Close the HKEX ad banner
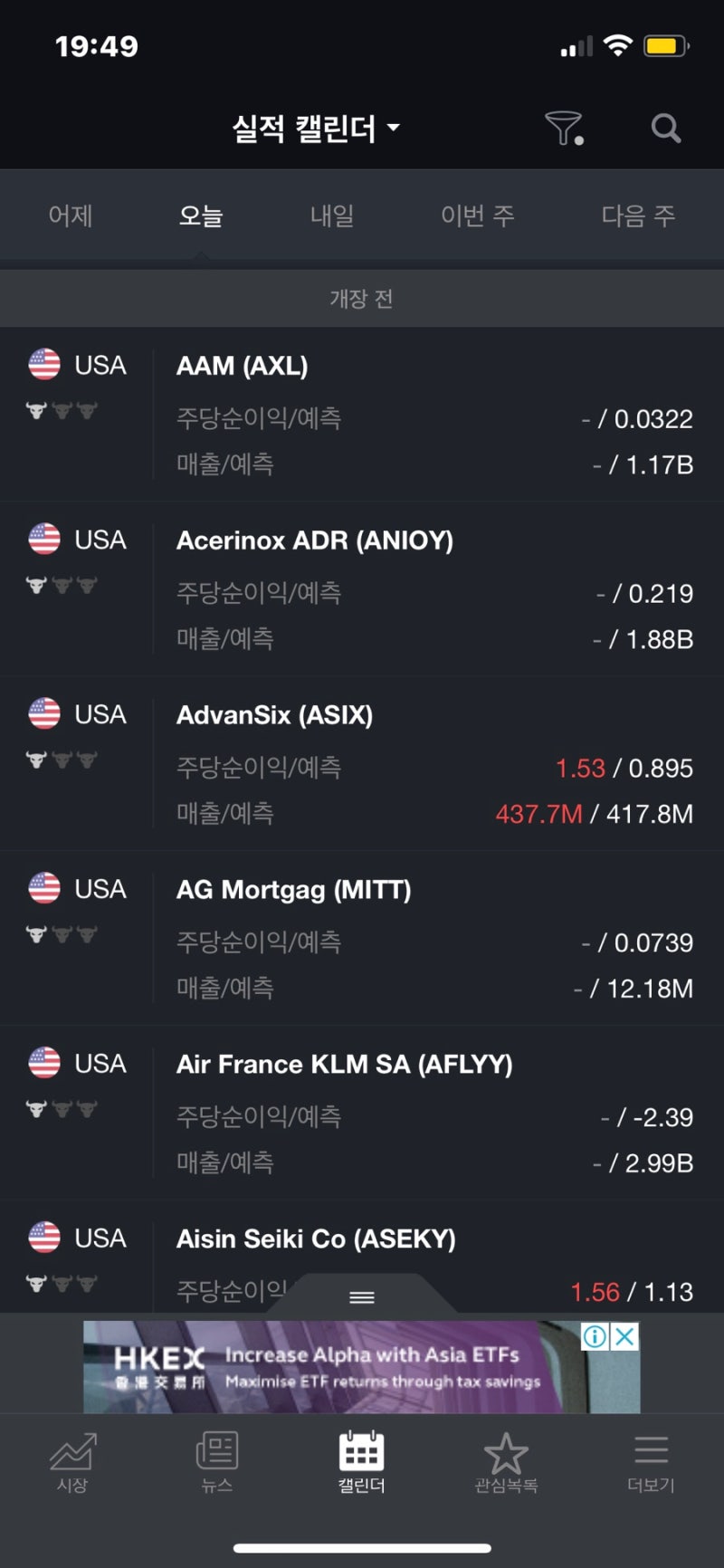This screenshot has height=1568, width=724. [624, 1336]
